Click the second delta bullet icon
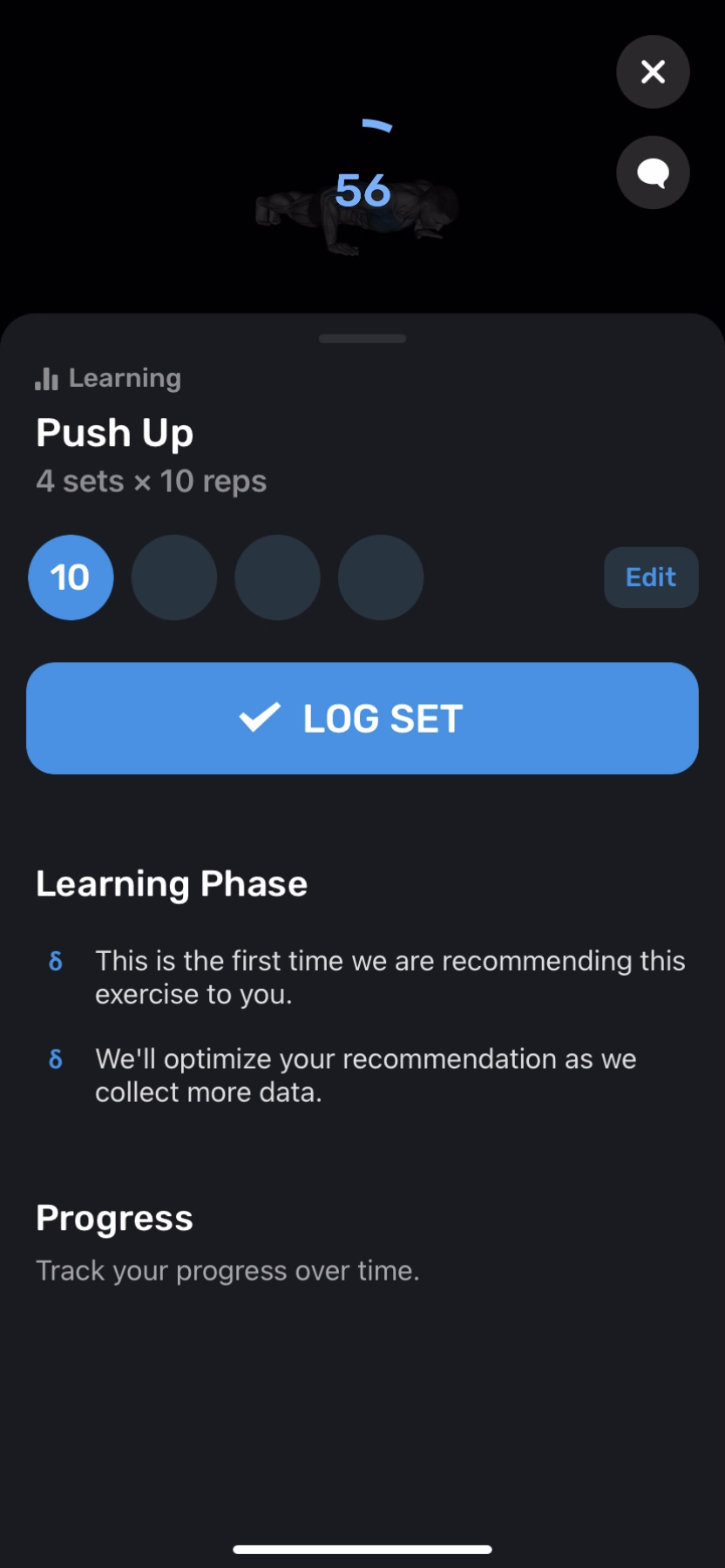This screenshot has width=725, height=1568. pos(56,1058)
